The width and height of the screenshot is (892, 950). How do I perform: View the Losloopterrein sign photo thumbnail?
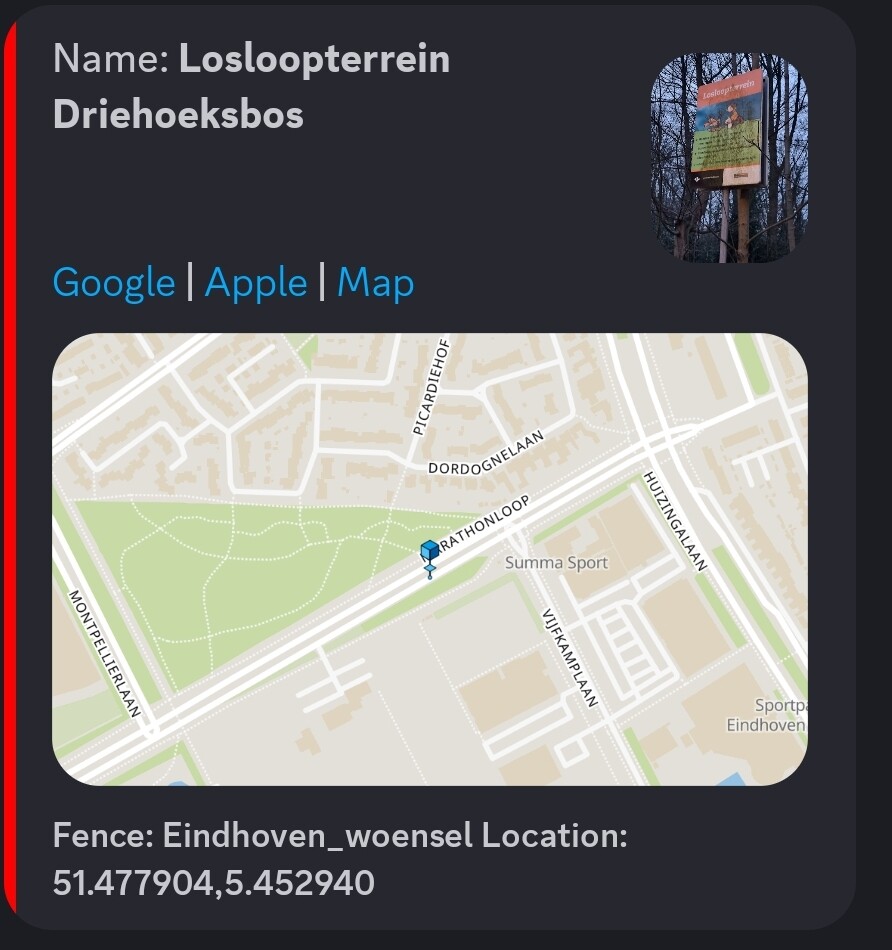729,158
